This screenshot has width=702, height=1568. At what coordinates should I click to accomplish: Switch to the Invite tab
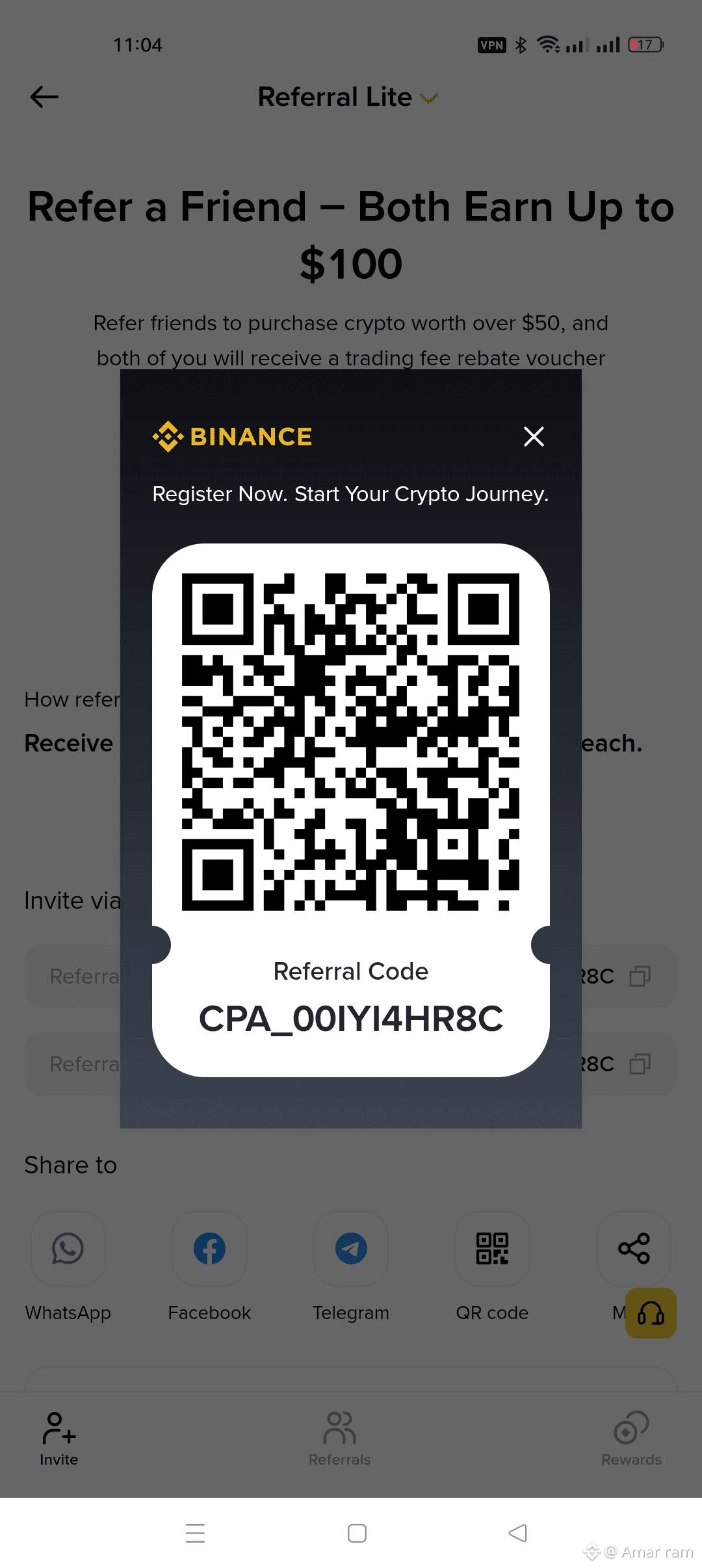pos(59,1438)
